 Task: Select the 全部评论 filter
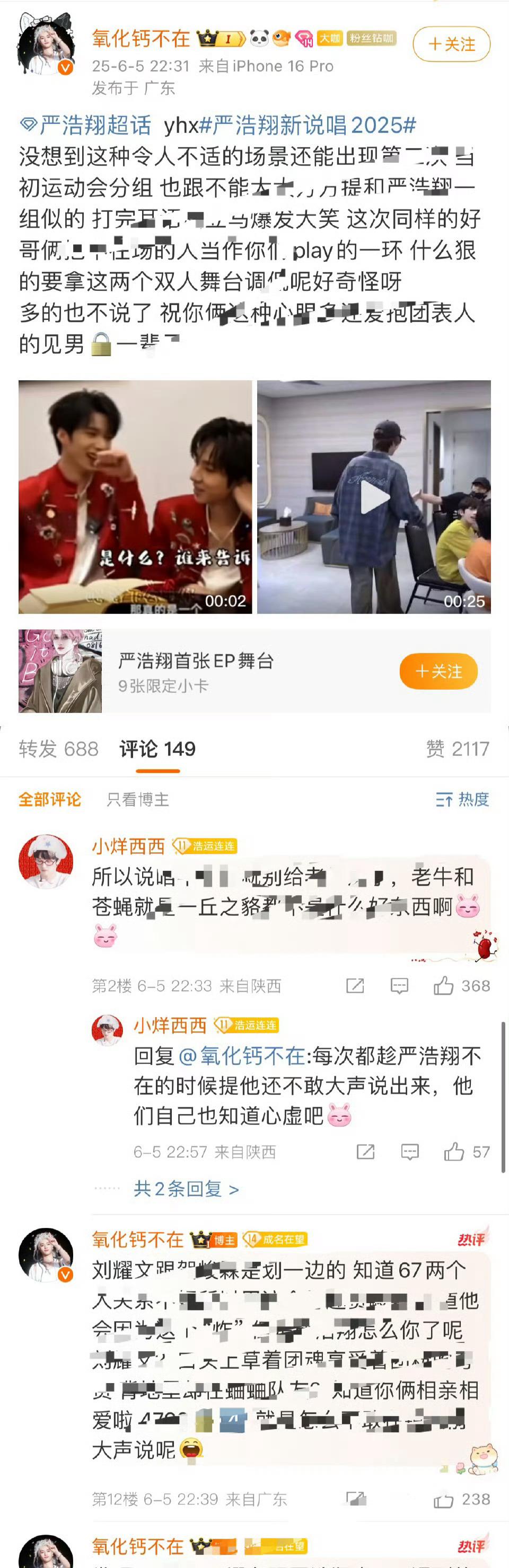[49, 799]
